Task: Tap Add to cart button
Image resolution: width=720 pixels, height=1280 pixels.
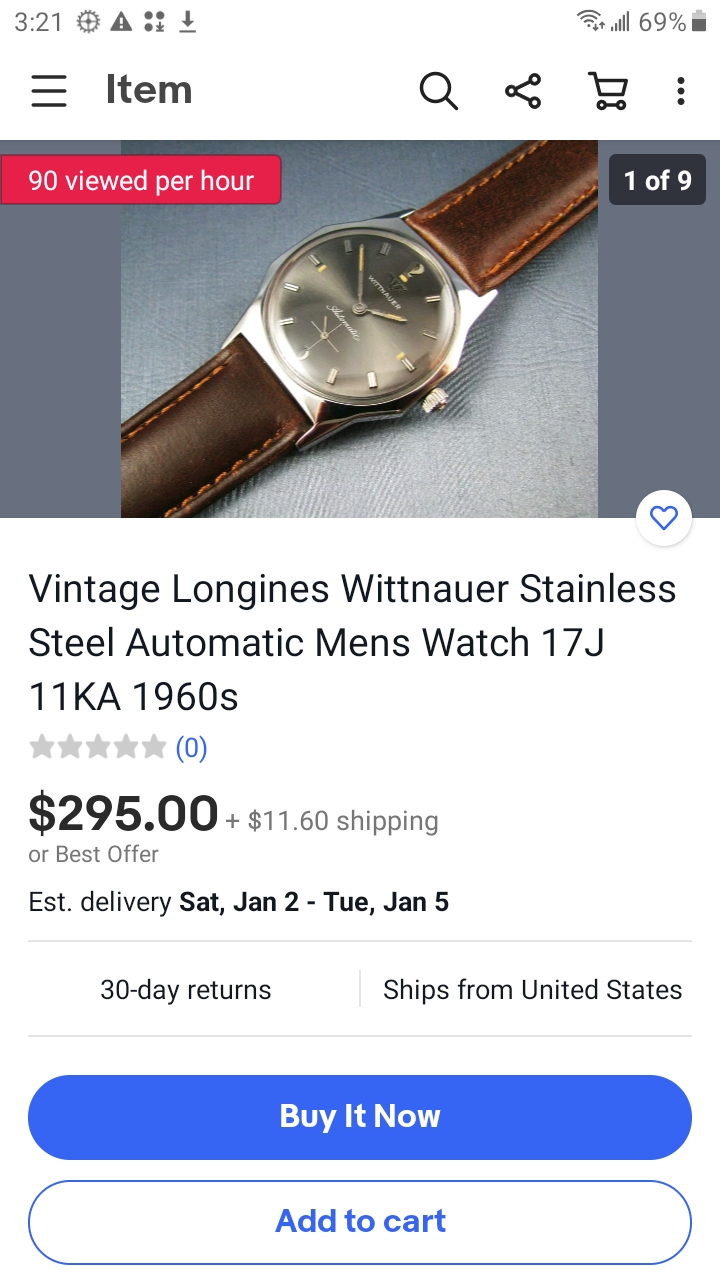Action: [x=360, y=1221]
